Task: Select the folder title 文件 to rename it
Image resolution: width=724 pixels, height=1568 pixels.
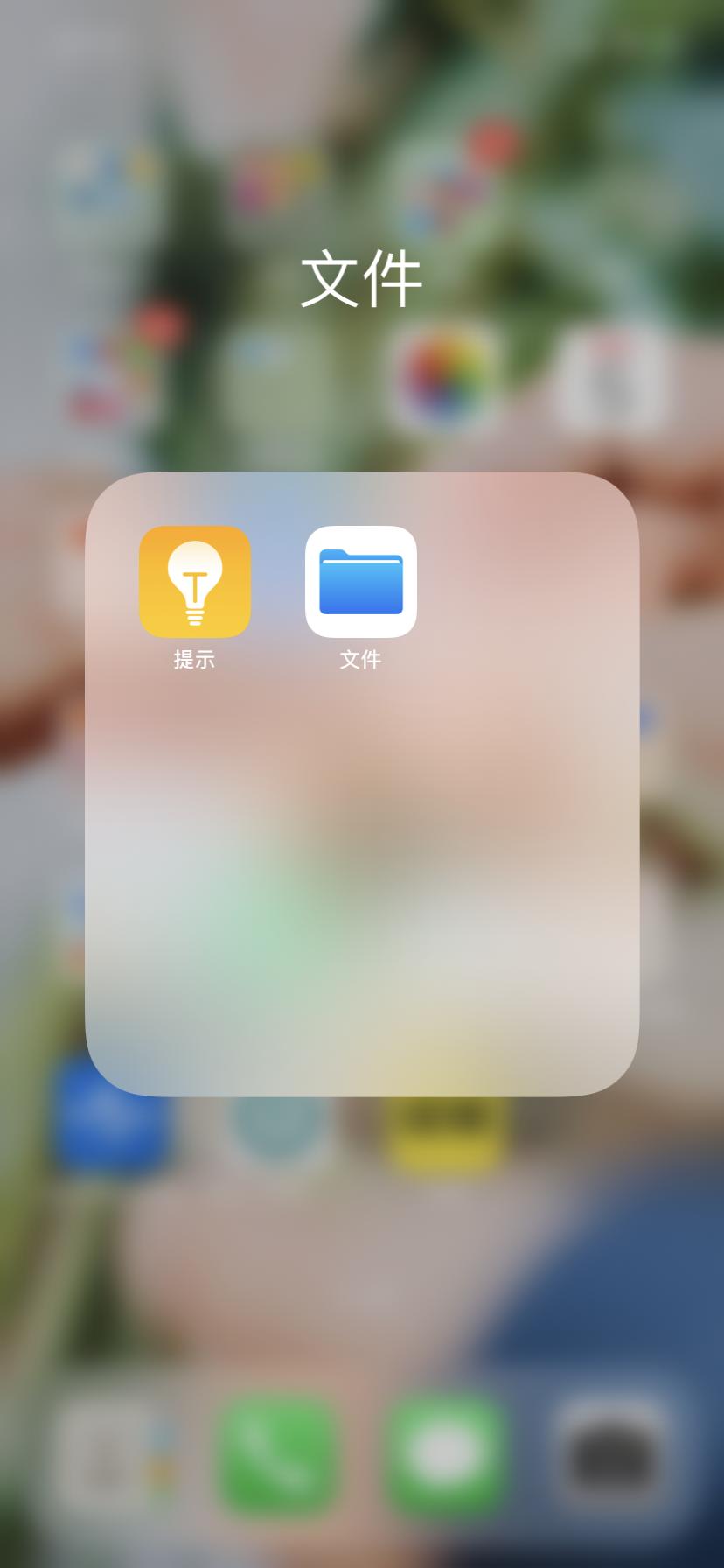Action: point(362,276)
